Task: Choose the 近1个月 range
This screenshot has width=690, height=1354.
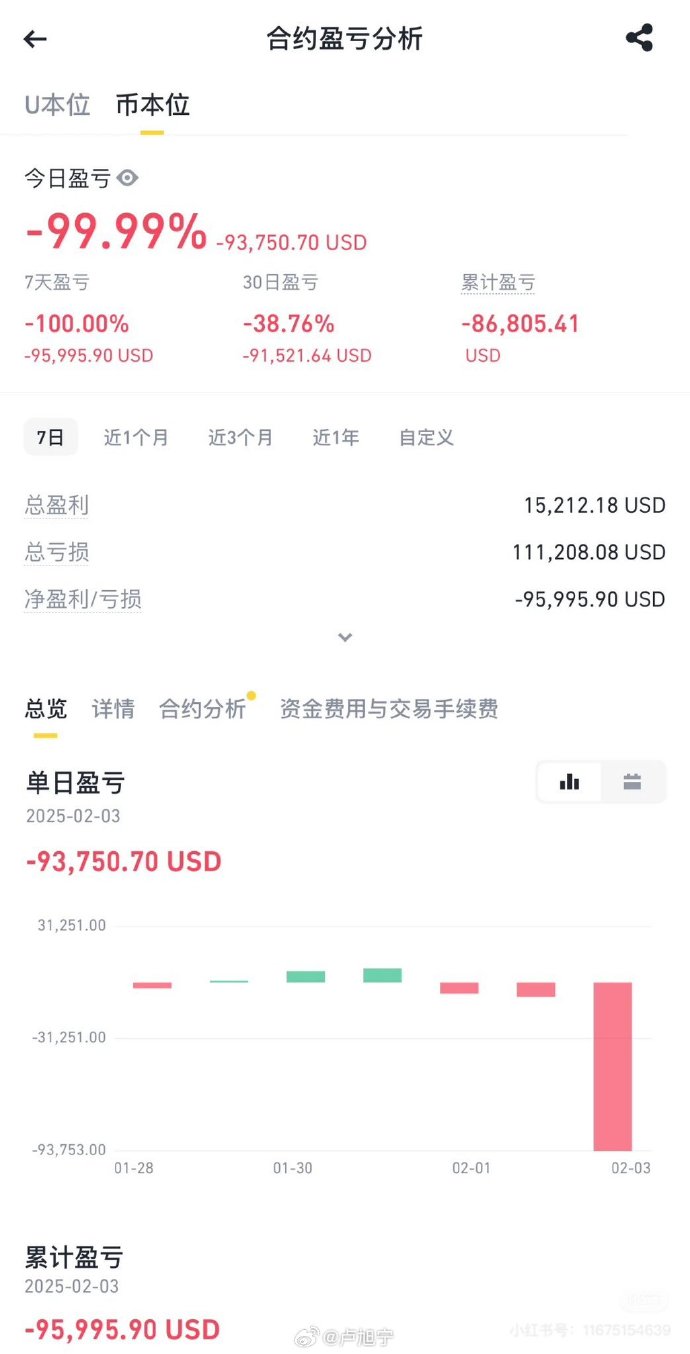Action: (x=136, y=437)
